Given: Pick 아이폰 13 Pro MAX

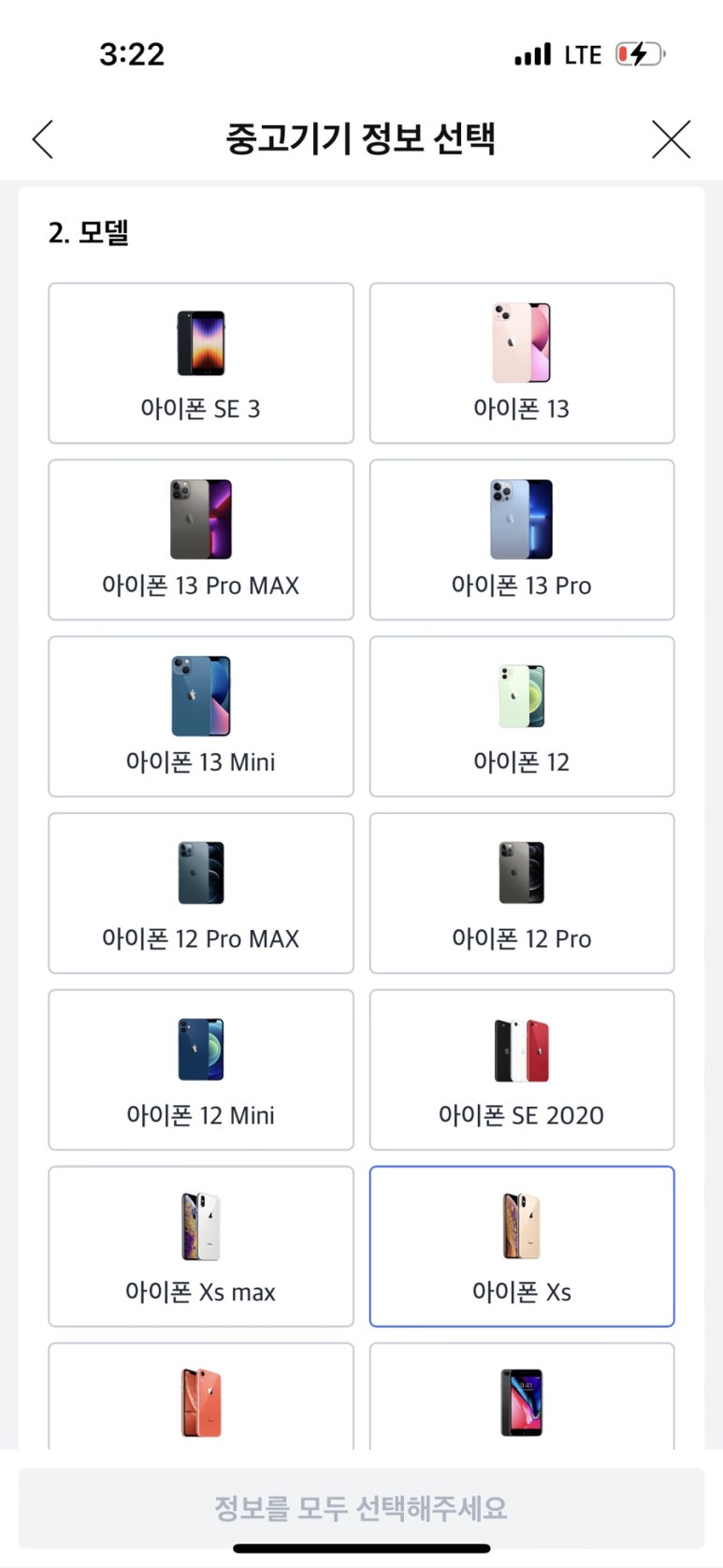Looking at the screenshot, I should [x=201, y=540].
